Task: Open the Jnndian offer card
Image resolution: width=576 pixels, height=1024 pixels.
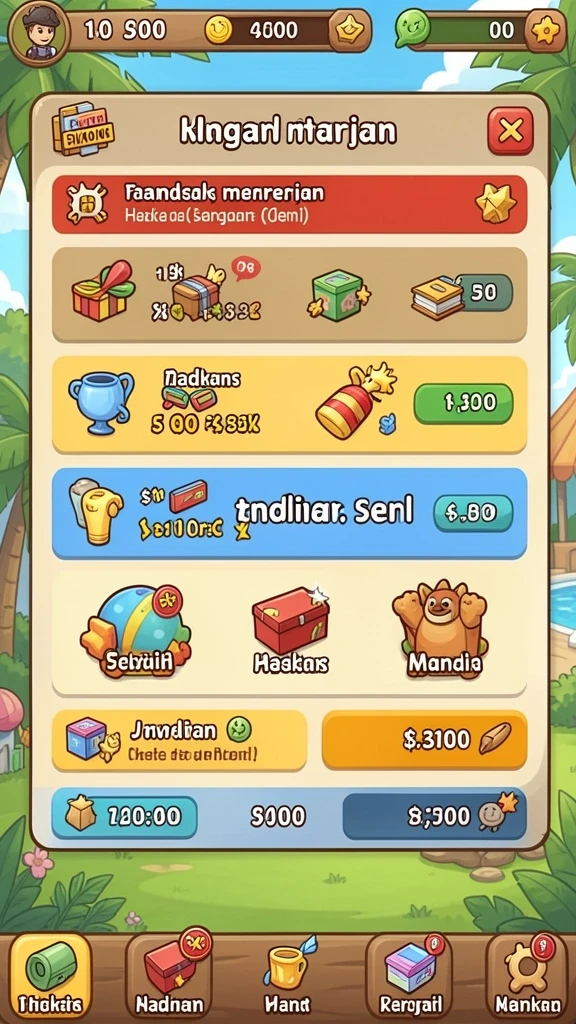Action: 179,741
